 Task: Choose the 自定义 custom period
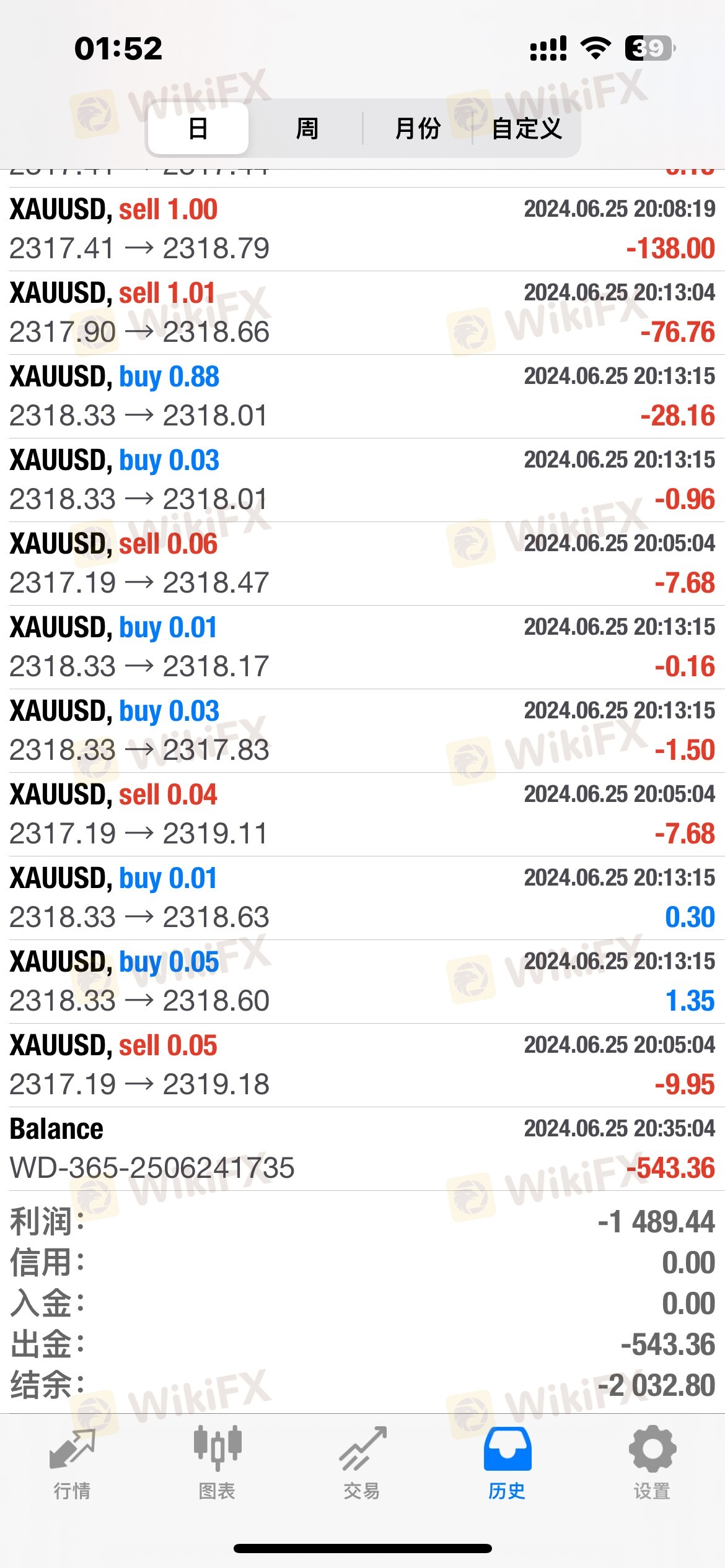click(x=527, y=128)
